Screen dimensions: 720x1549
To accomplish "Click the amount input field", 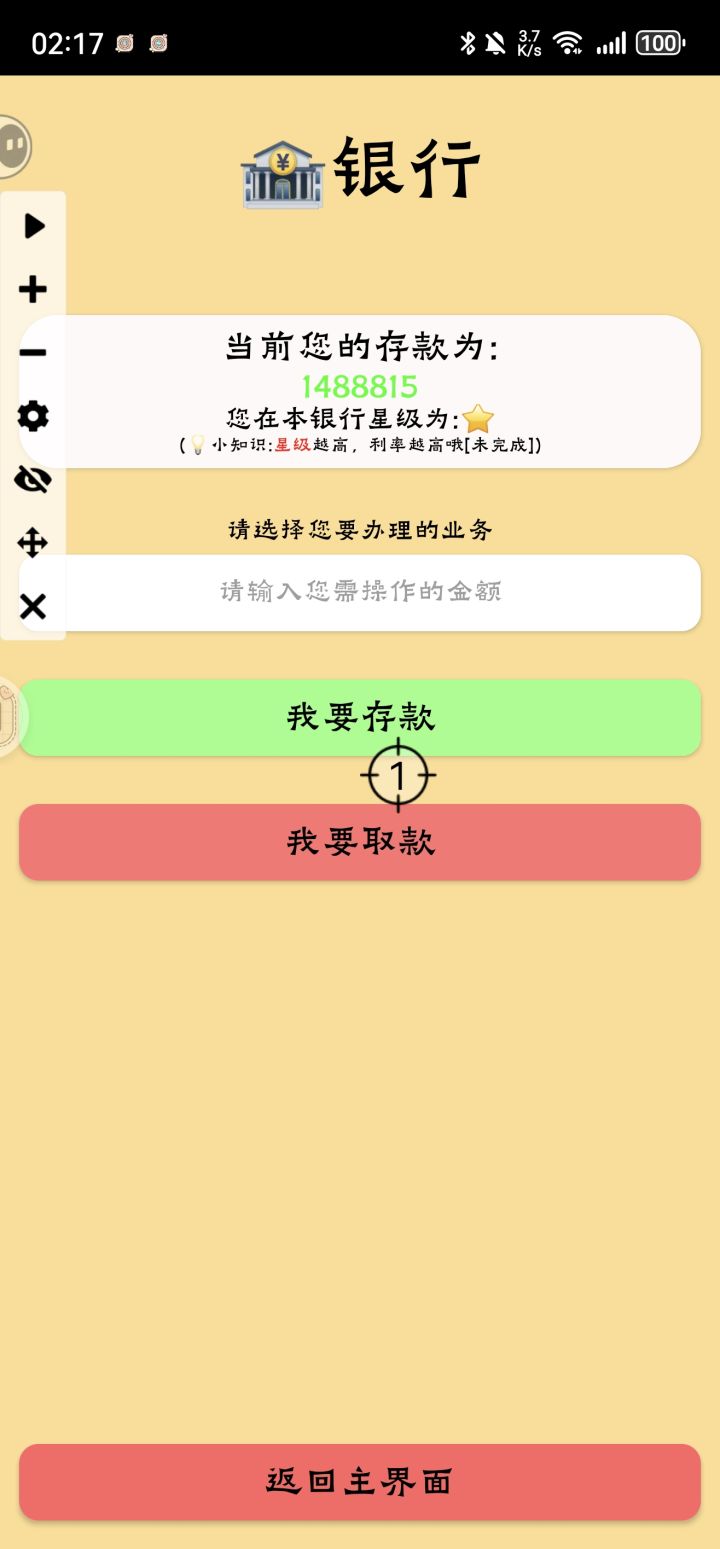I will tap(360, 592).
